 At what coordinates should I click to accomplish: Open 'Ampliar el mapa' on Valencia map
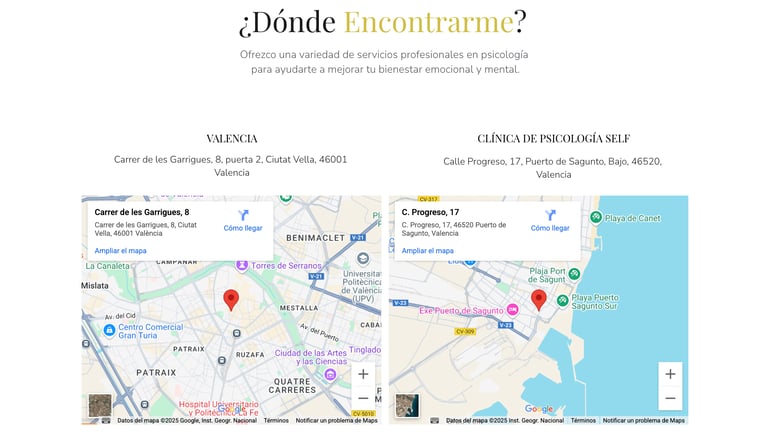pyautogui.click(x=120, y=250)
